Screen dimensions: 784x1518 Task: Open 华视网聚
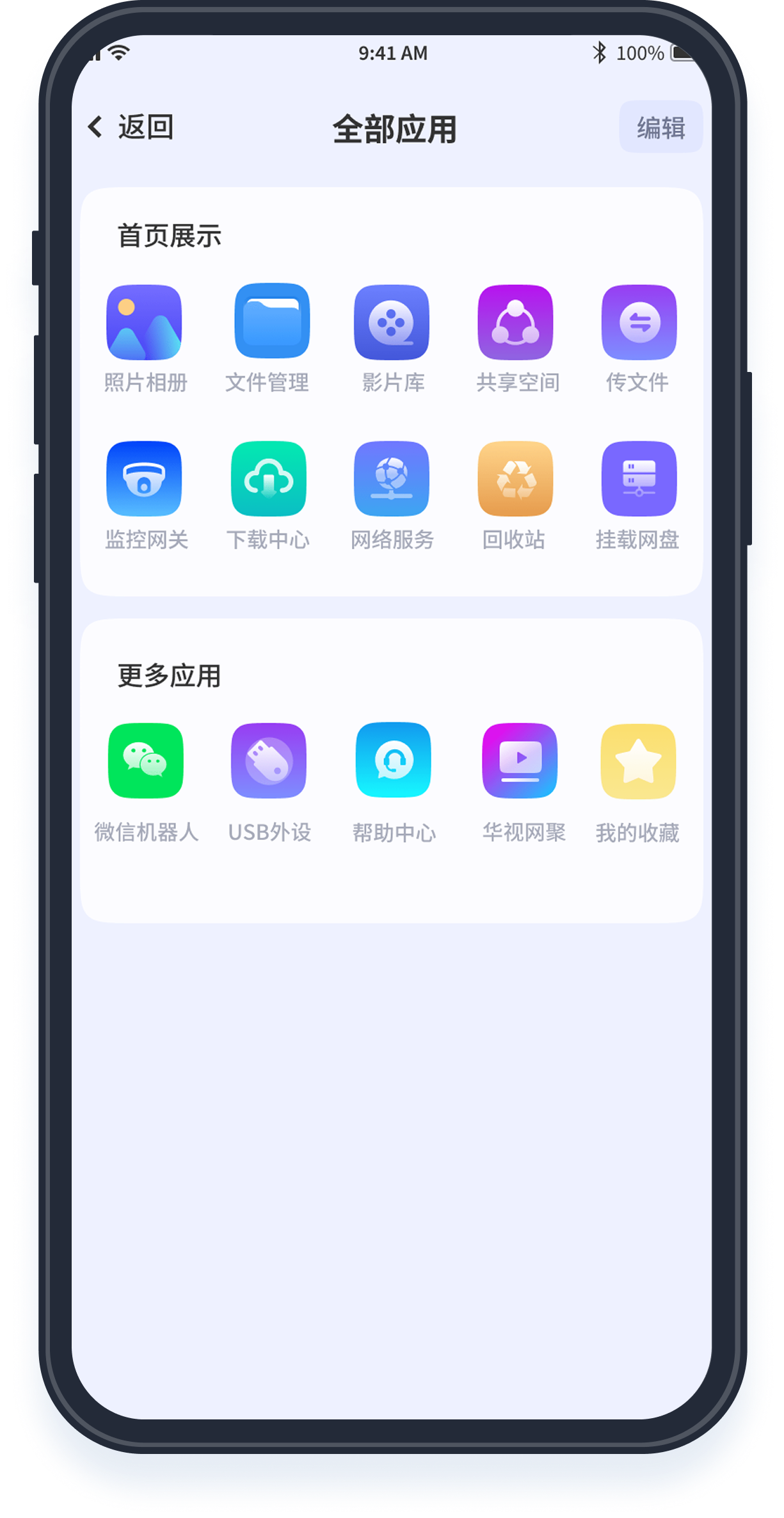(520, 761)
